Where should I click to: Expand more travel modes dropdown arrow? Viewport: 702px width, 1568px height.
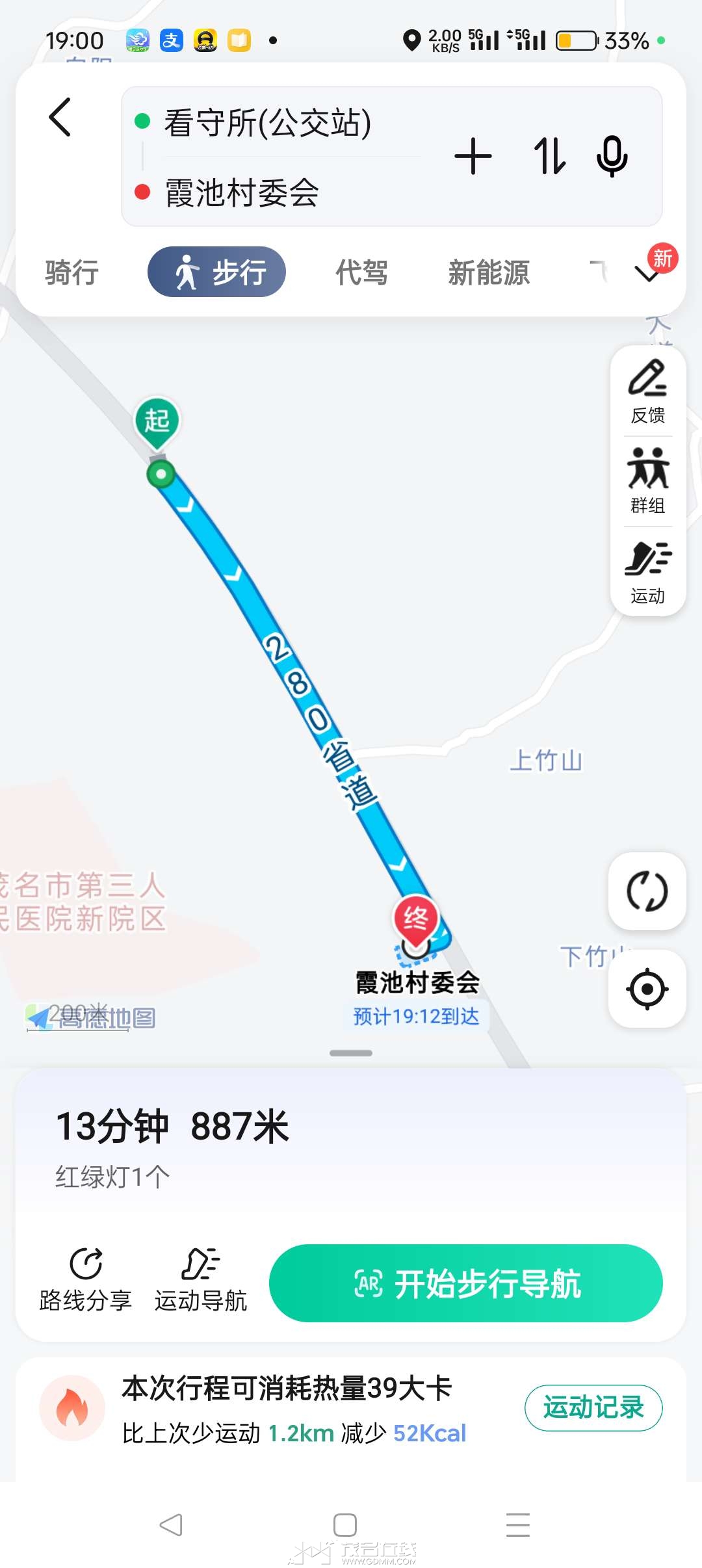click(x=647, y=273)
